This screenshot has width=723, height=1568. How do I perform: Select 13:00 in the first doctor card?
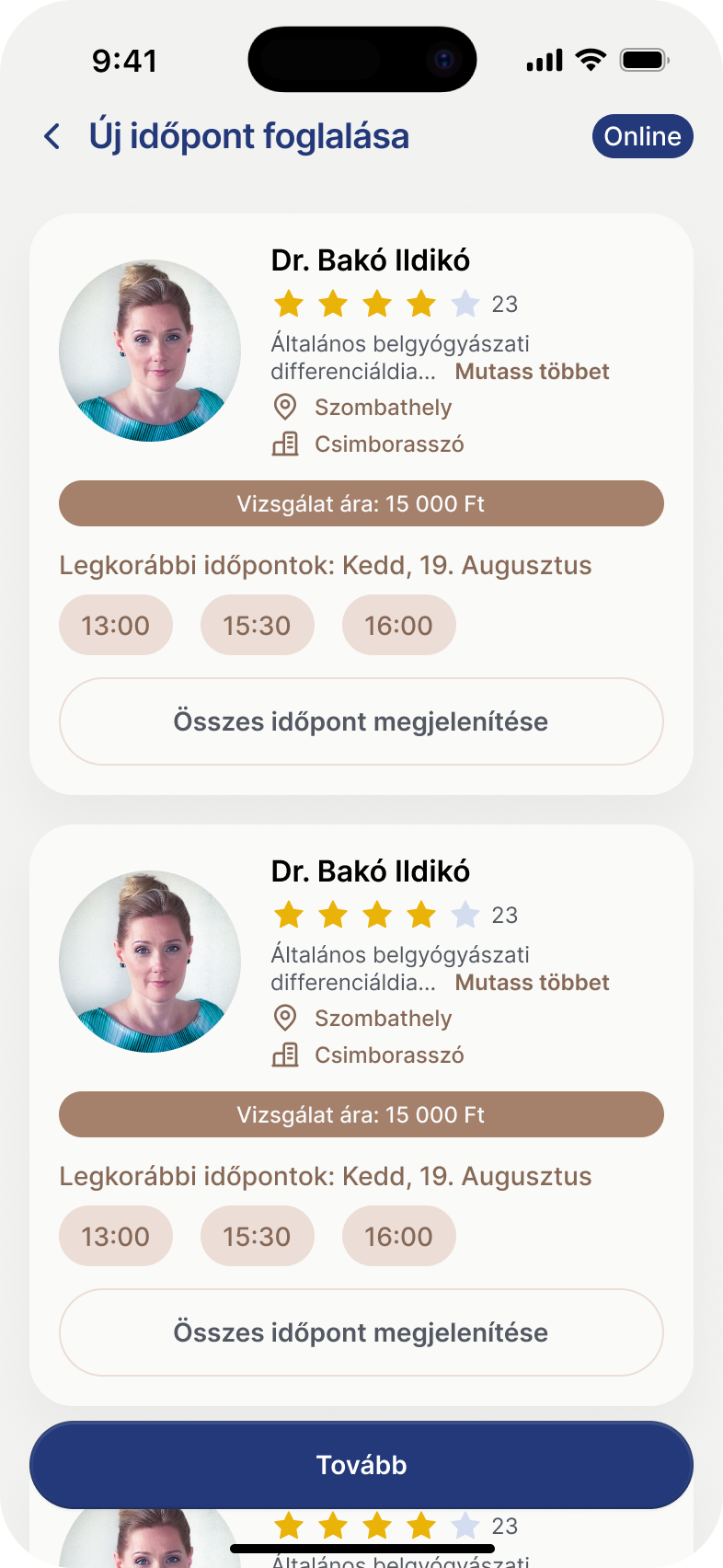pyautogui.click(x=116, y=626)
